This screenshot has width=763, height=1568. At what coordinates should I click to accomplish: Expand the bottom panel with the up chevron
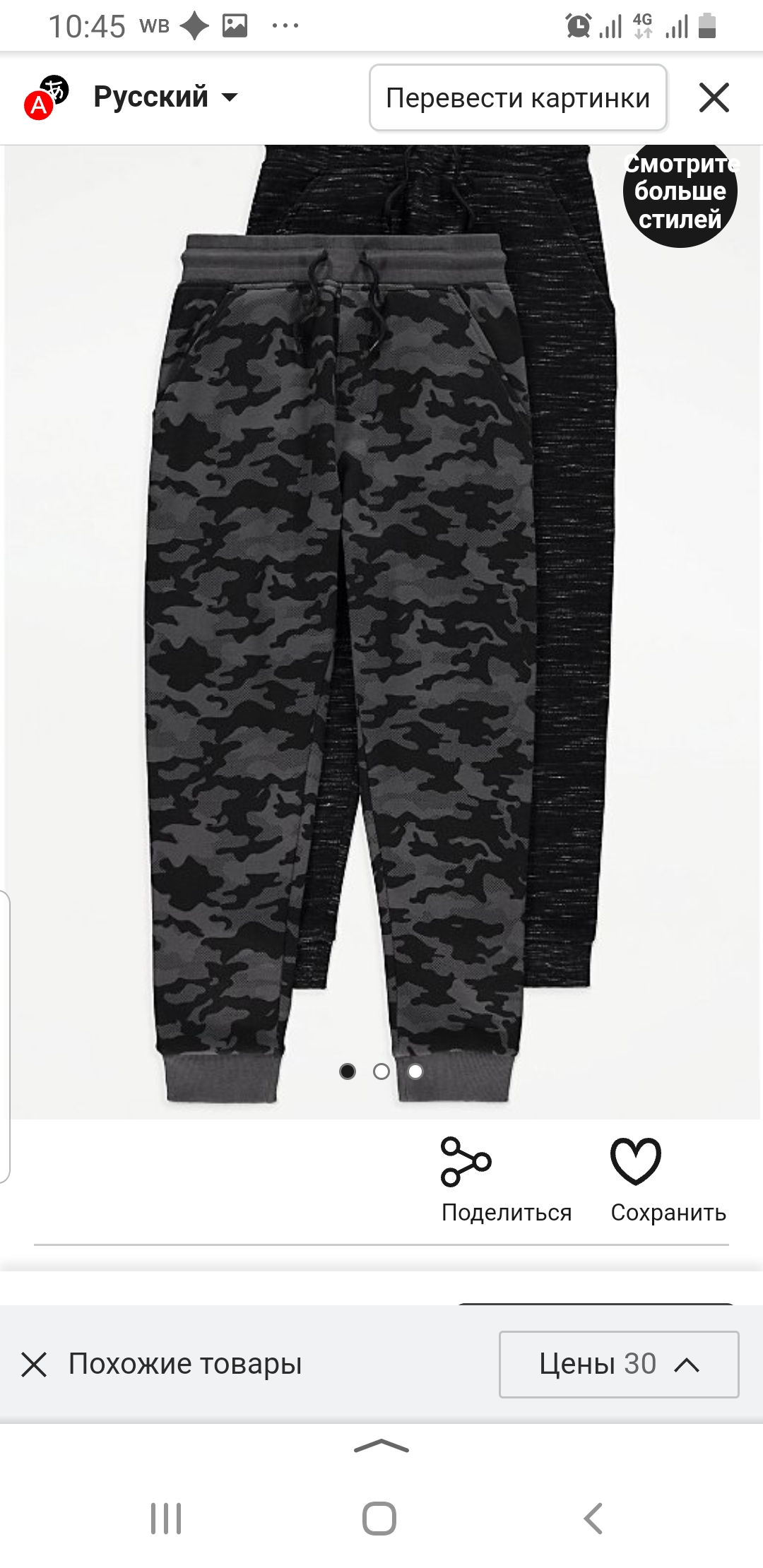(x=381, y=1446)
